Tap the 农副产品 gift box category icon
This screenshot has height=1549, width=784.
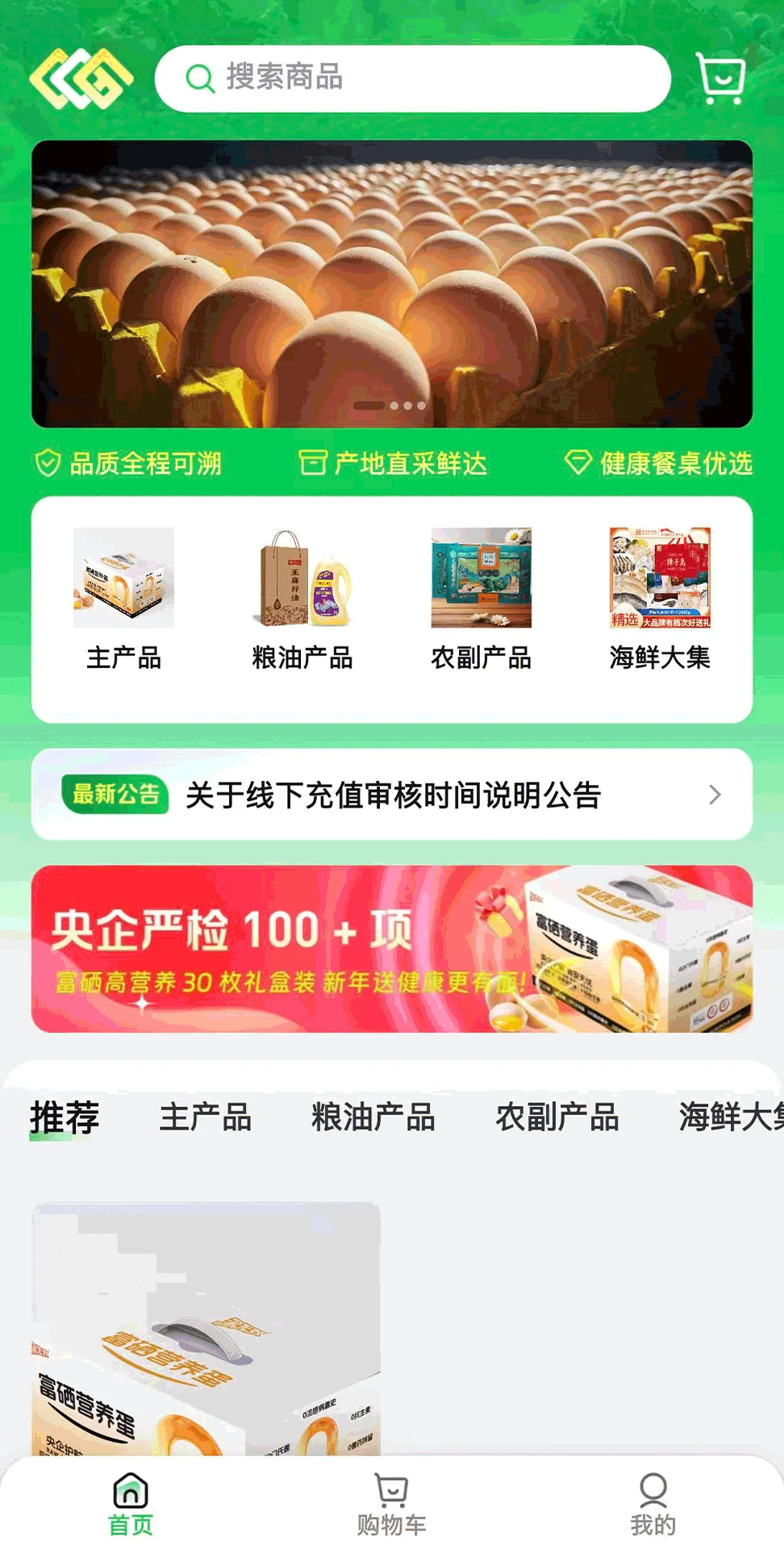coord(482,579)
